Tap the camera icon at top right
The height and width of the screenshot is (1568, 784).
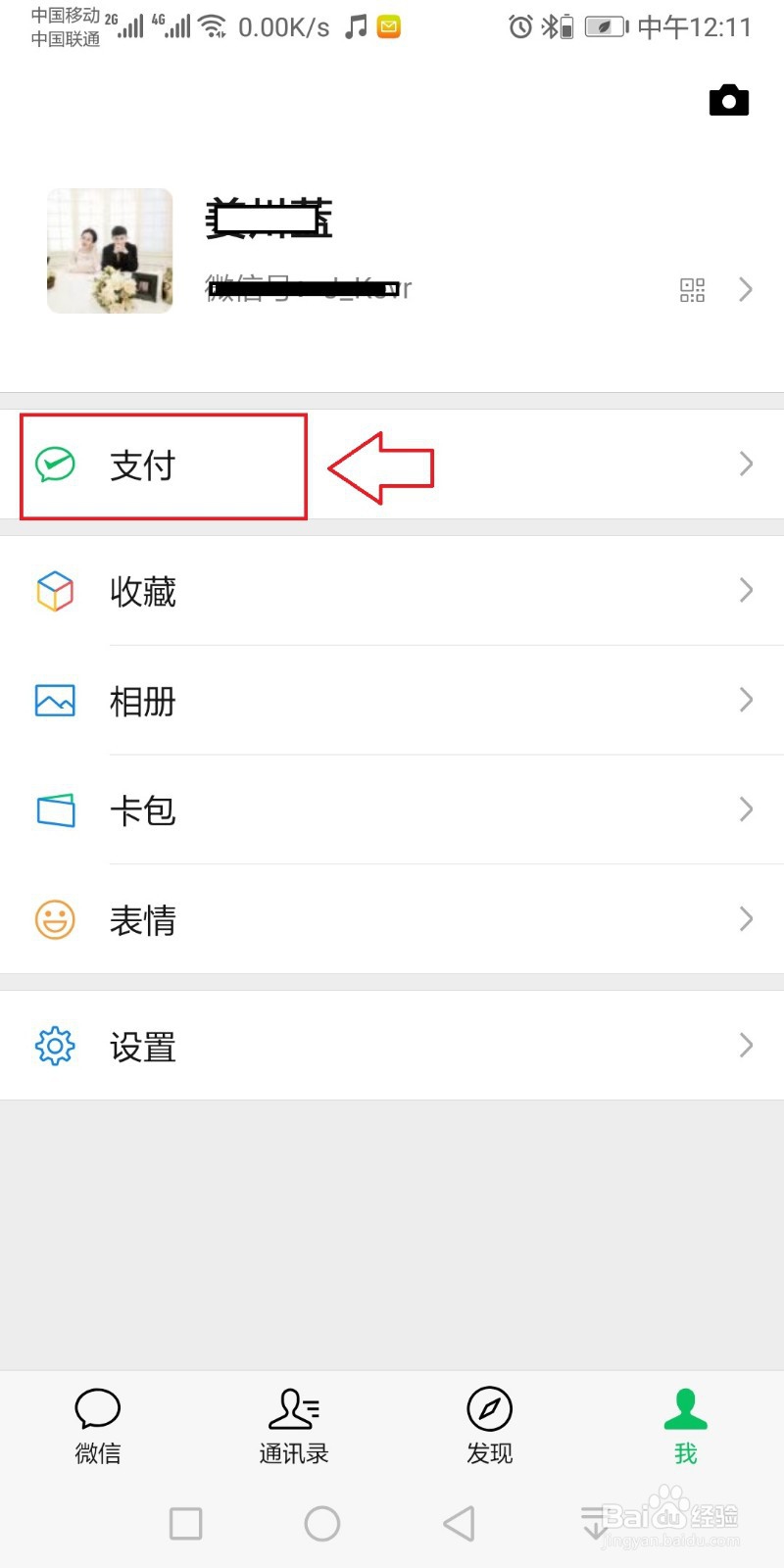[x=728, y=99]
